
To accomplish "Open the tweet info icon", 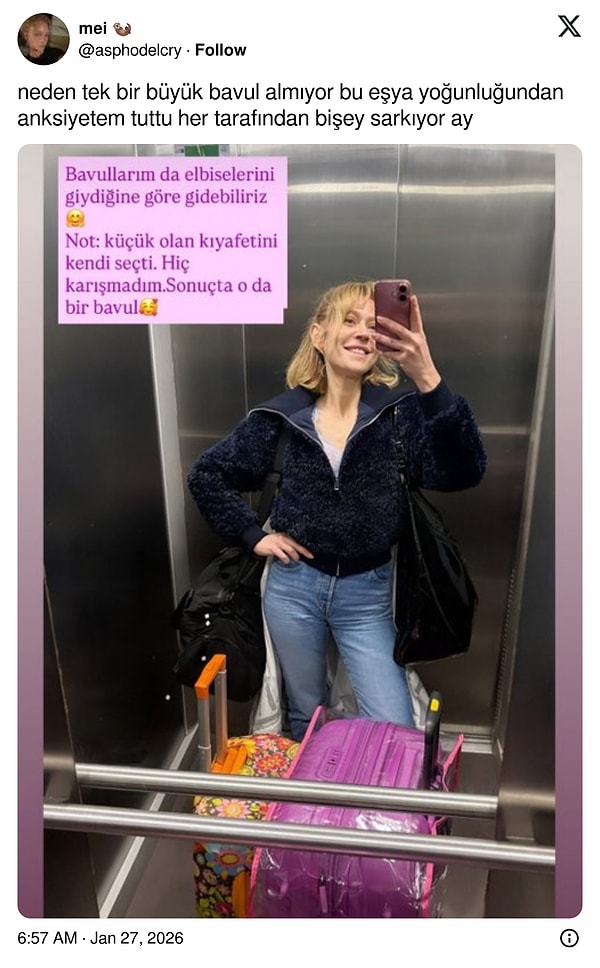I will coord(569,938).
